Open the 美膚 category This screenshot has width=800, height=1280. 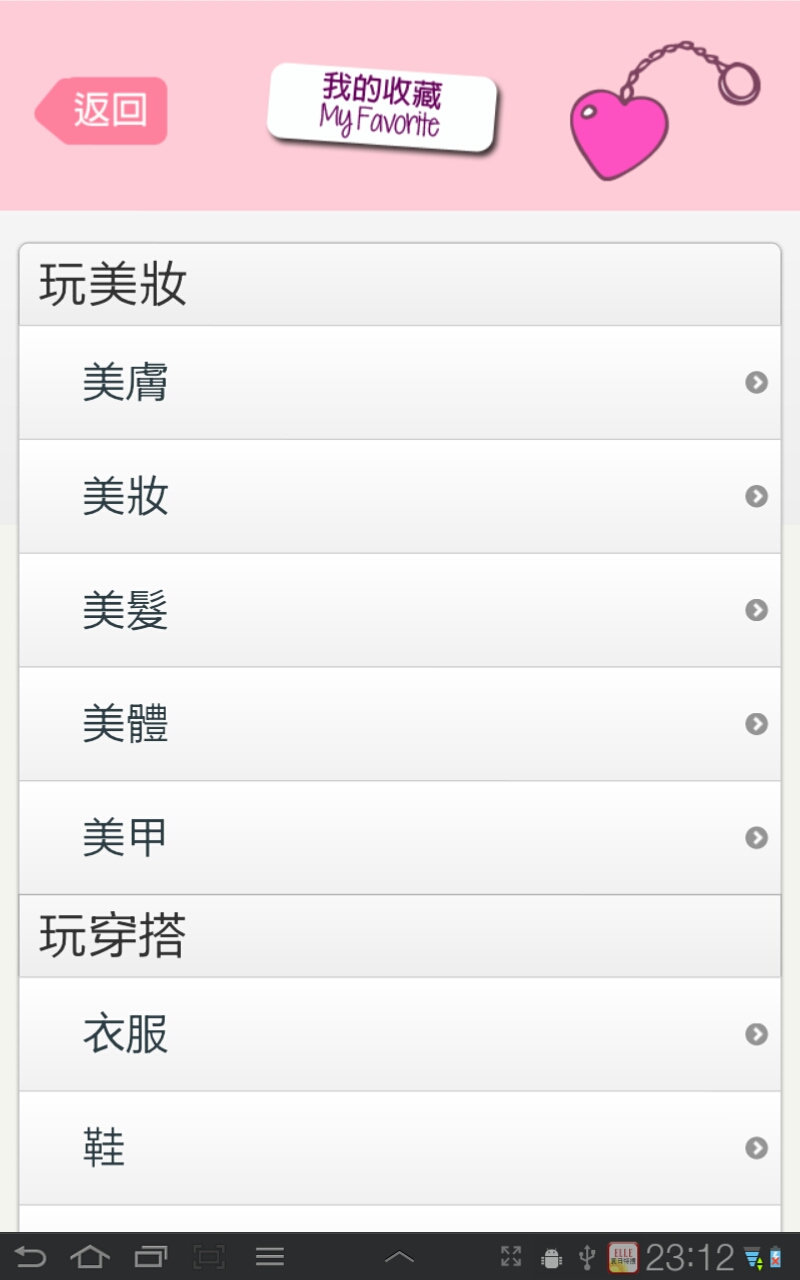[x=400, y=382]
